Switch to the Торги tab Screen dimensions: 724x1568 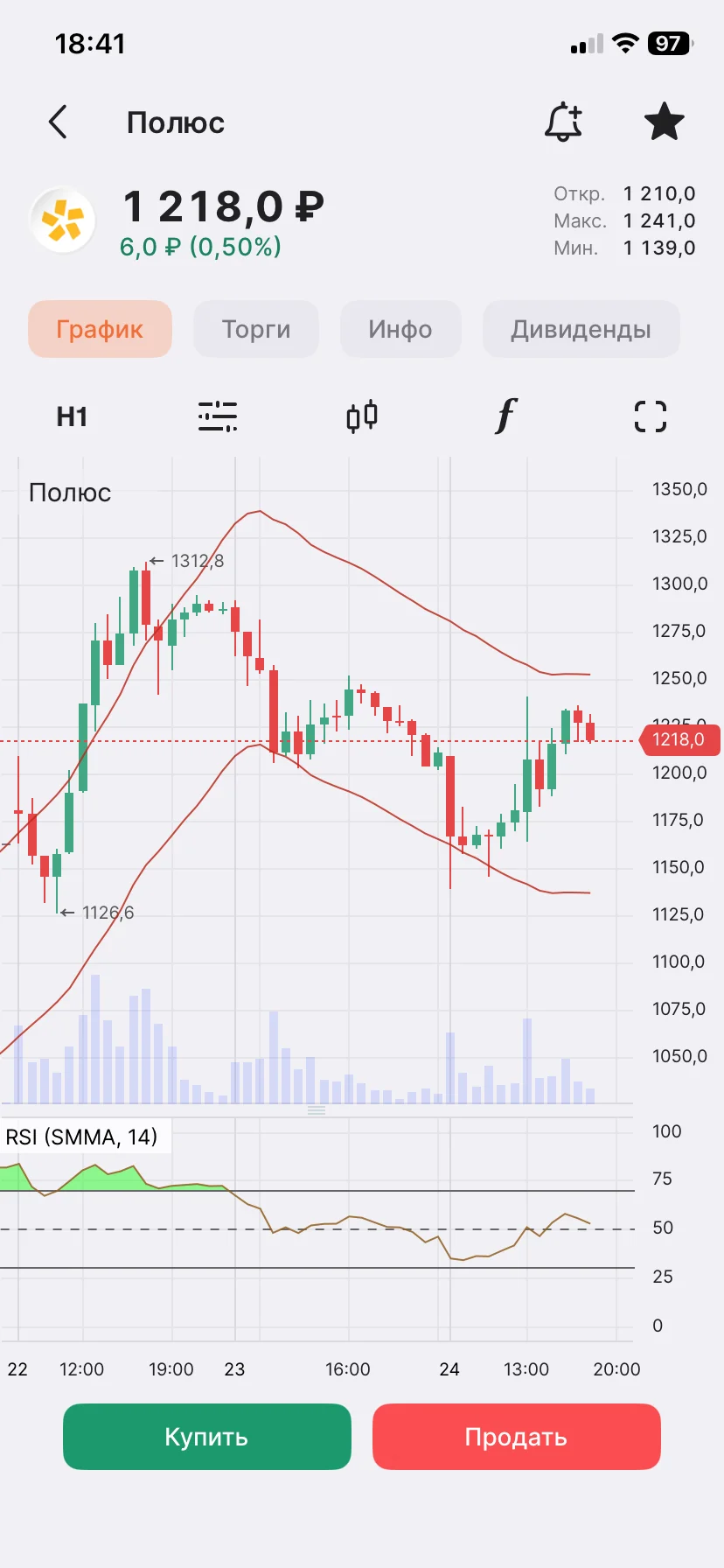point(256,329)
